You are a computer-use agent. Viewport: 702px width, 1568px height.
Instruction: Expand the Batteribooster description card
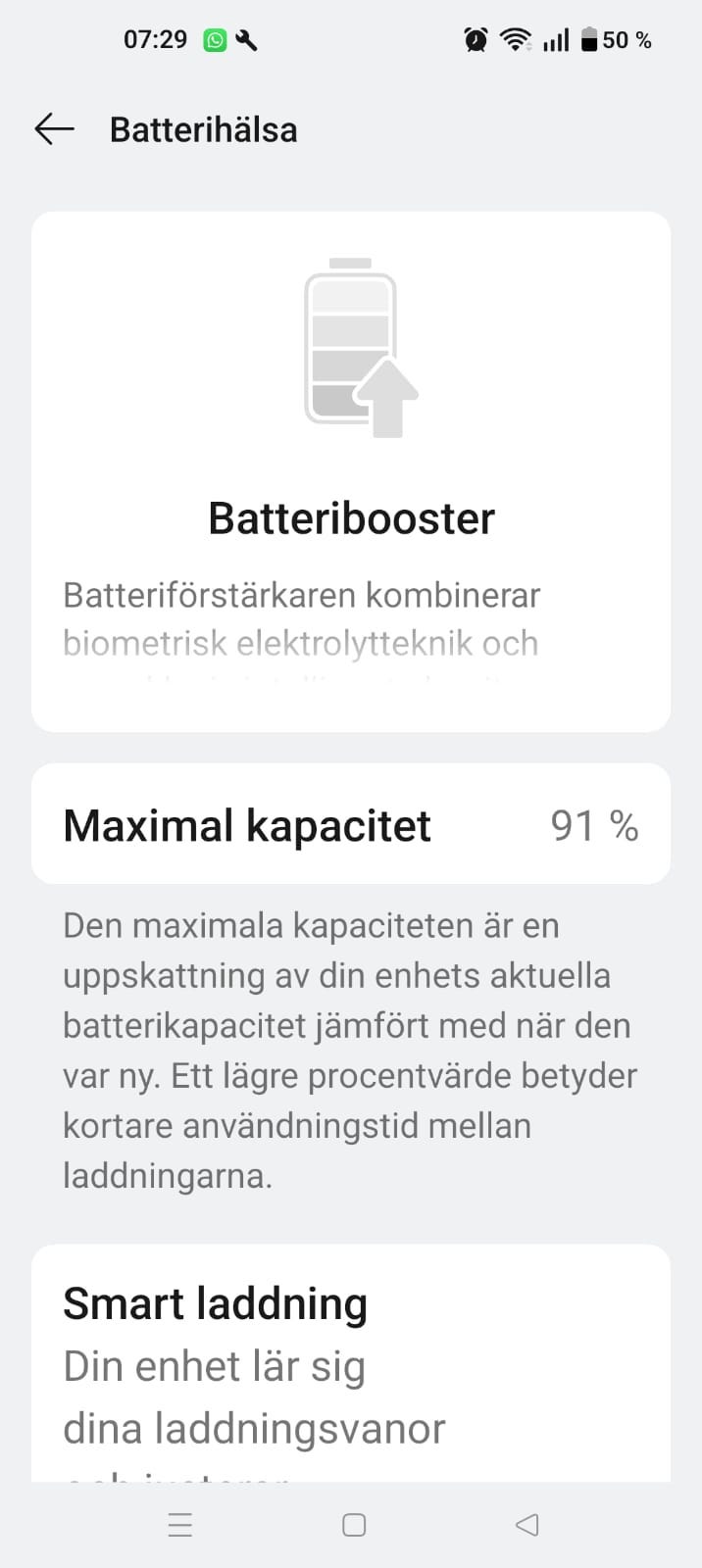[x=350, y=619]
